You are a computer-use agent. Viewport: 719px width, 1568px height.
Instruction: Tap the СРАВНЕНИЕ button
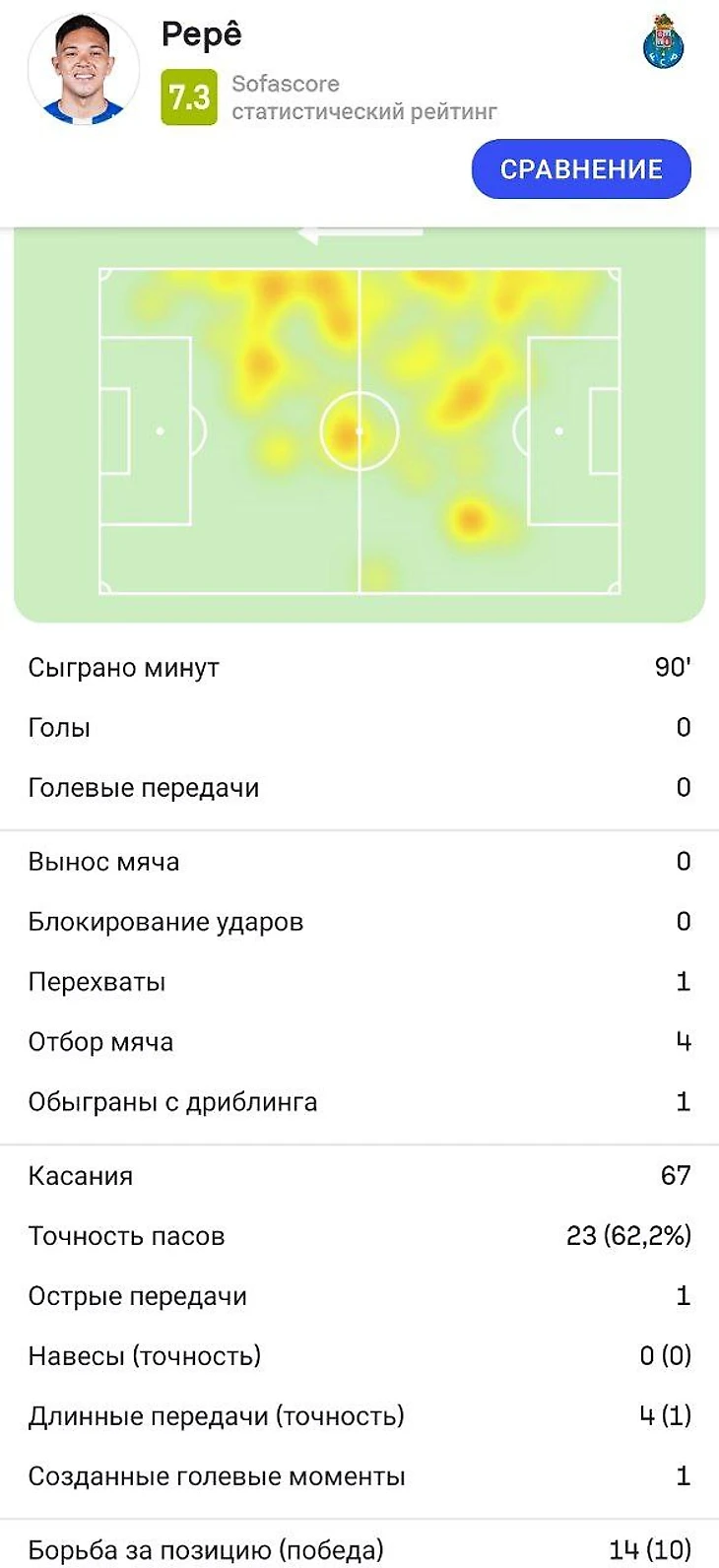point(581,169)
